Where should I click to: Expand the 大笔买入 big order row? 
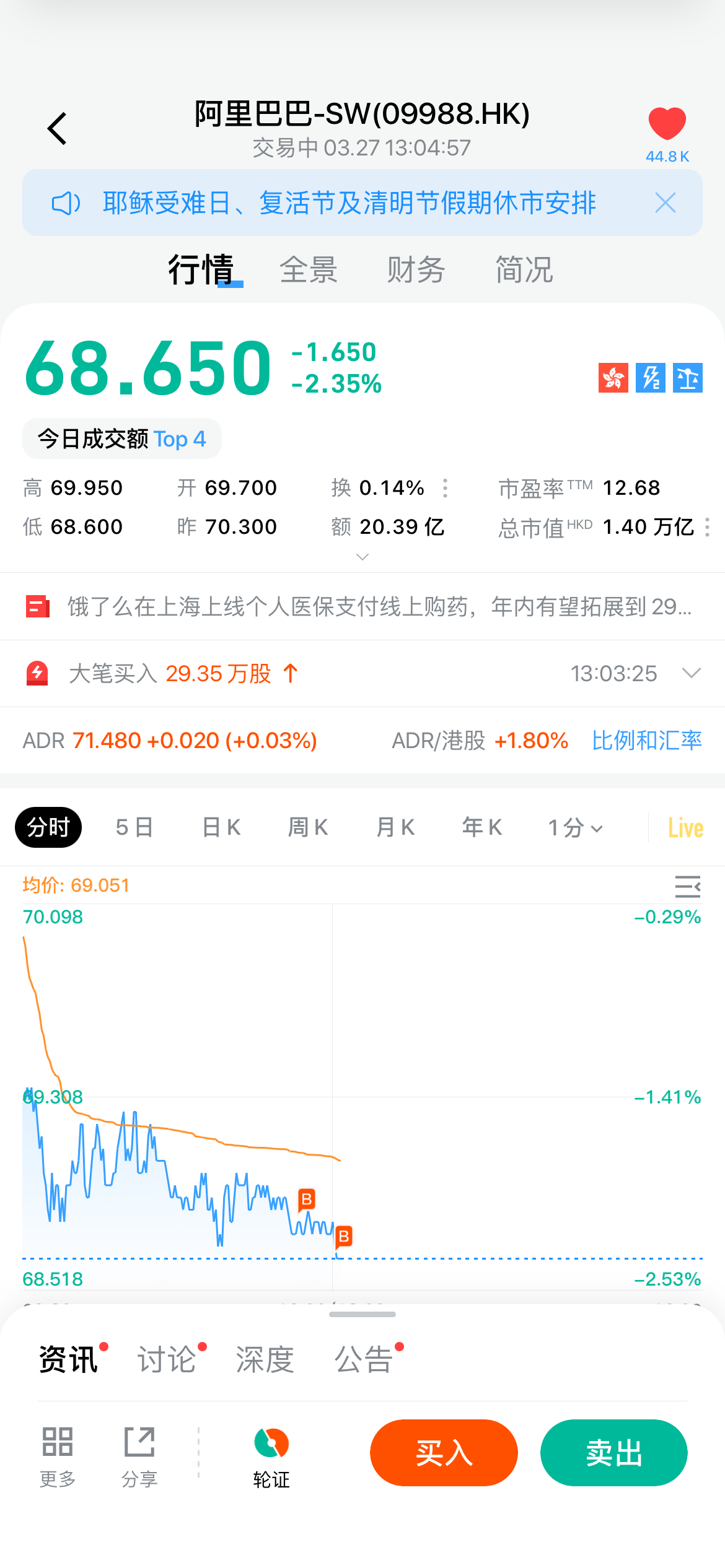pyautogui.click(x=691, y=673)
